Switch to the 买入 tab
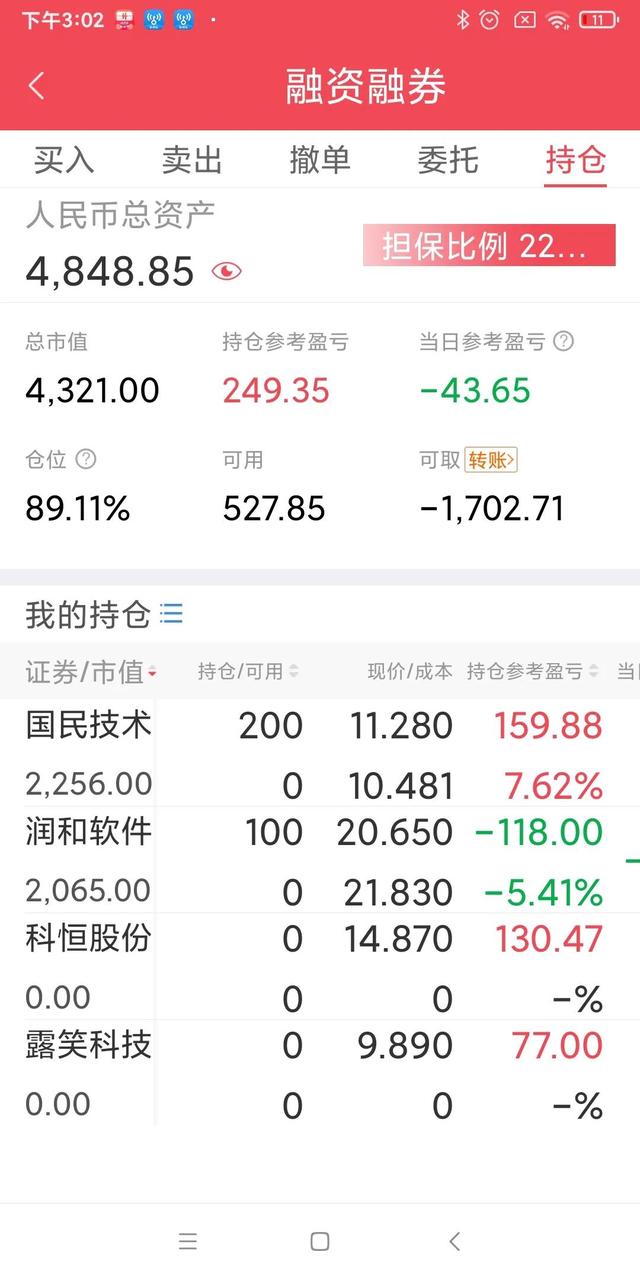The height and width of the screenshot is (1280, 640). 64,160
